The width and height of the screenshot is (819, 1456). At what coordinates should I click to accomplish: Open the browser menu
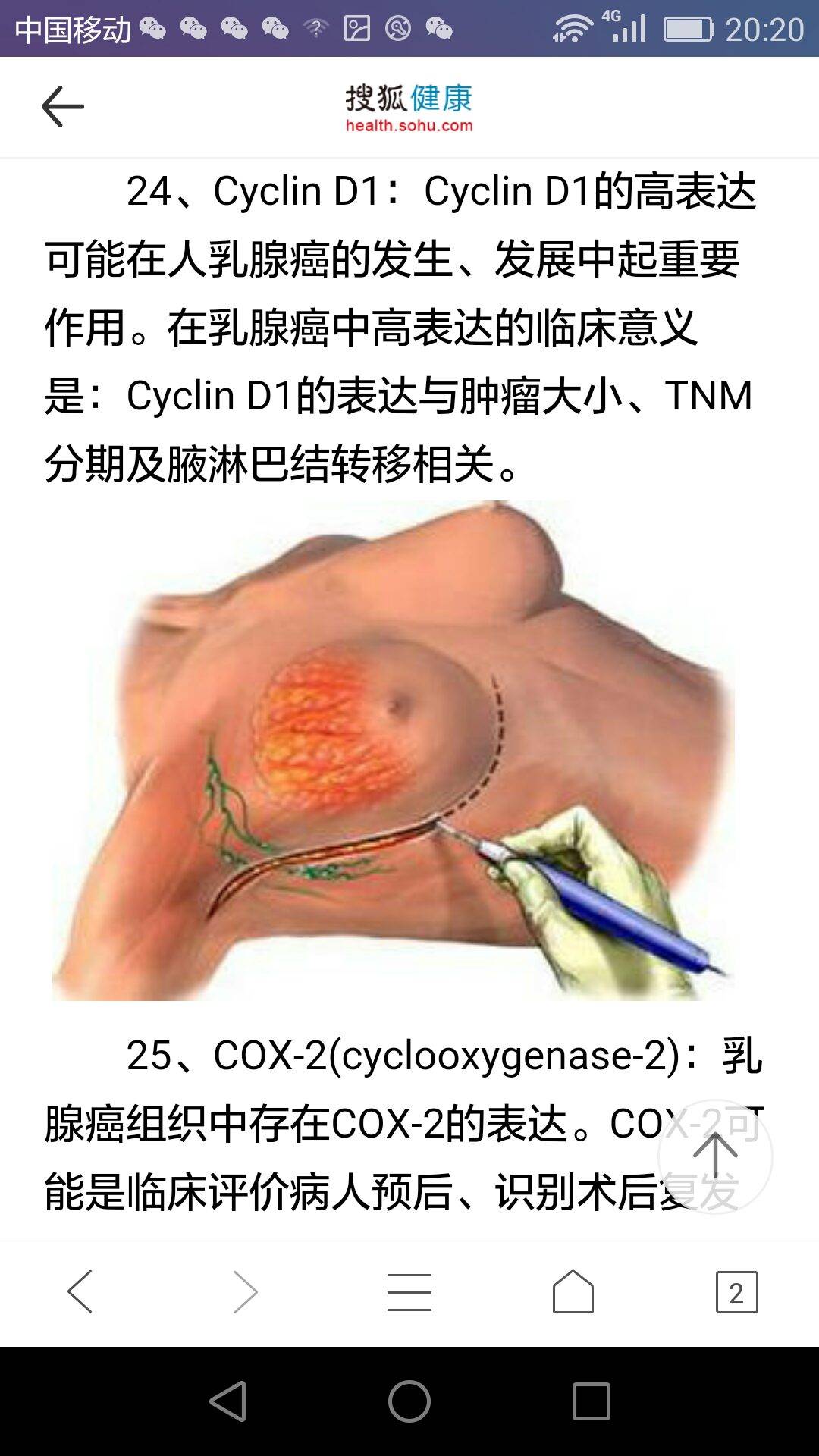[409, 1291]
